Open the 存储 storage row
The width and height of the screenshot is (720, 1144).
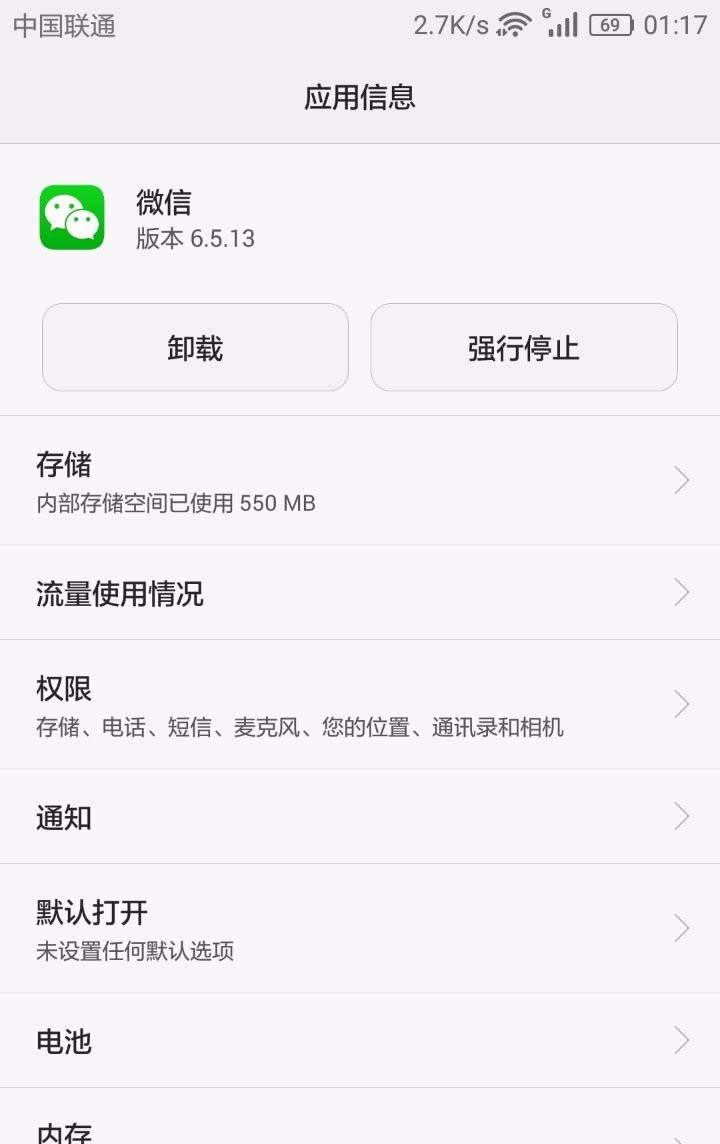coord(360,481)
